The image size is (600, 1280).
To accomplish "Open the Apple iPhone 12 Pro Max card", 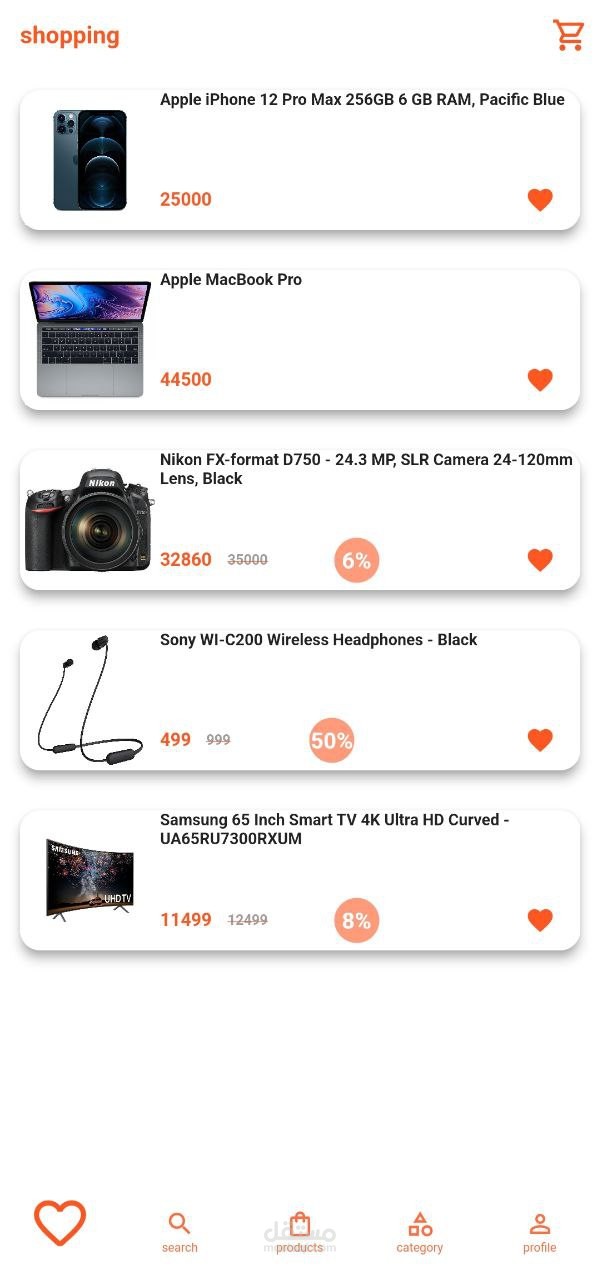I will 300,160.
